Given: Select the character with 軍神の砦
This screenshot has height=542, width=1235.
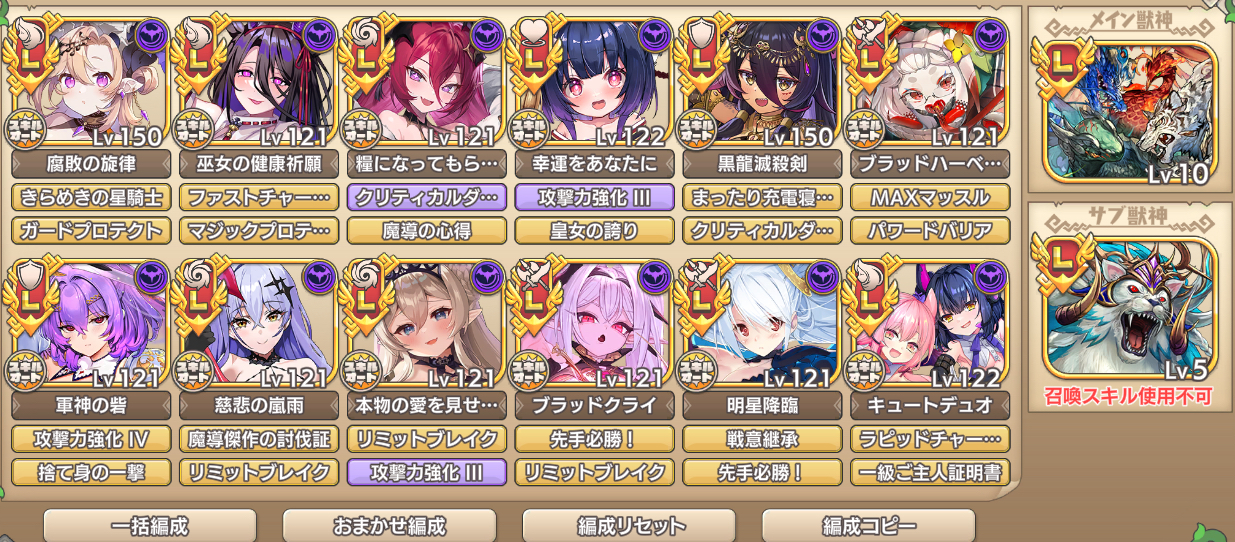Looking at the screenshot, I should [90, 325].
